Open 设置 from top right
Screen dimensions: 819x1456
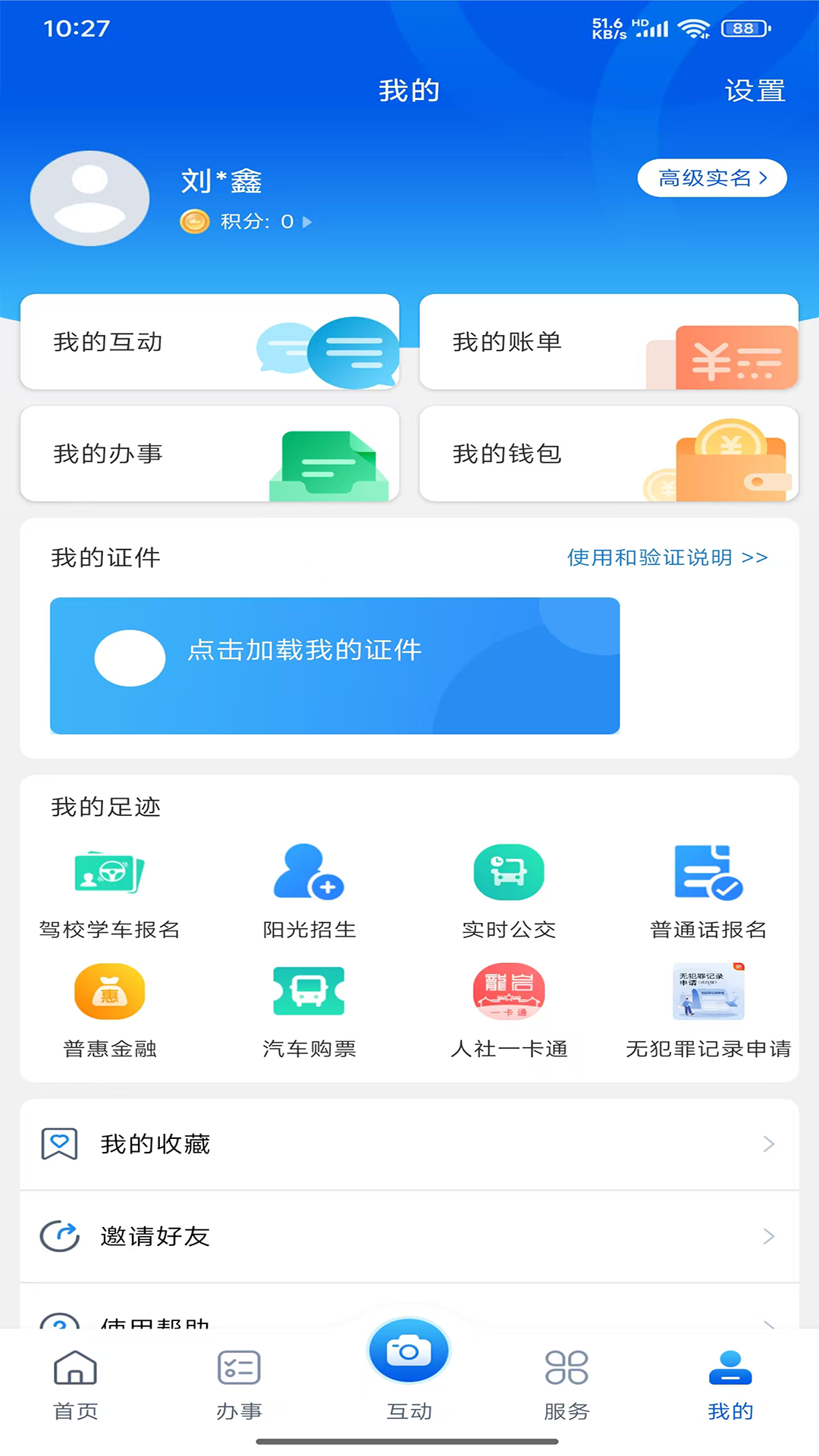point(755,89)
